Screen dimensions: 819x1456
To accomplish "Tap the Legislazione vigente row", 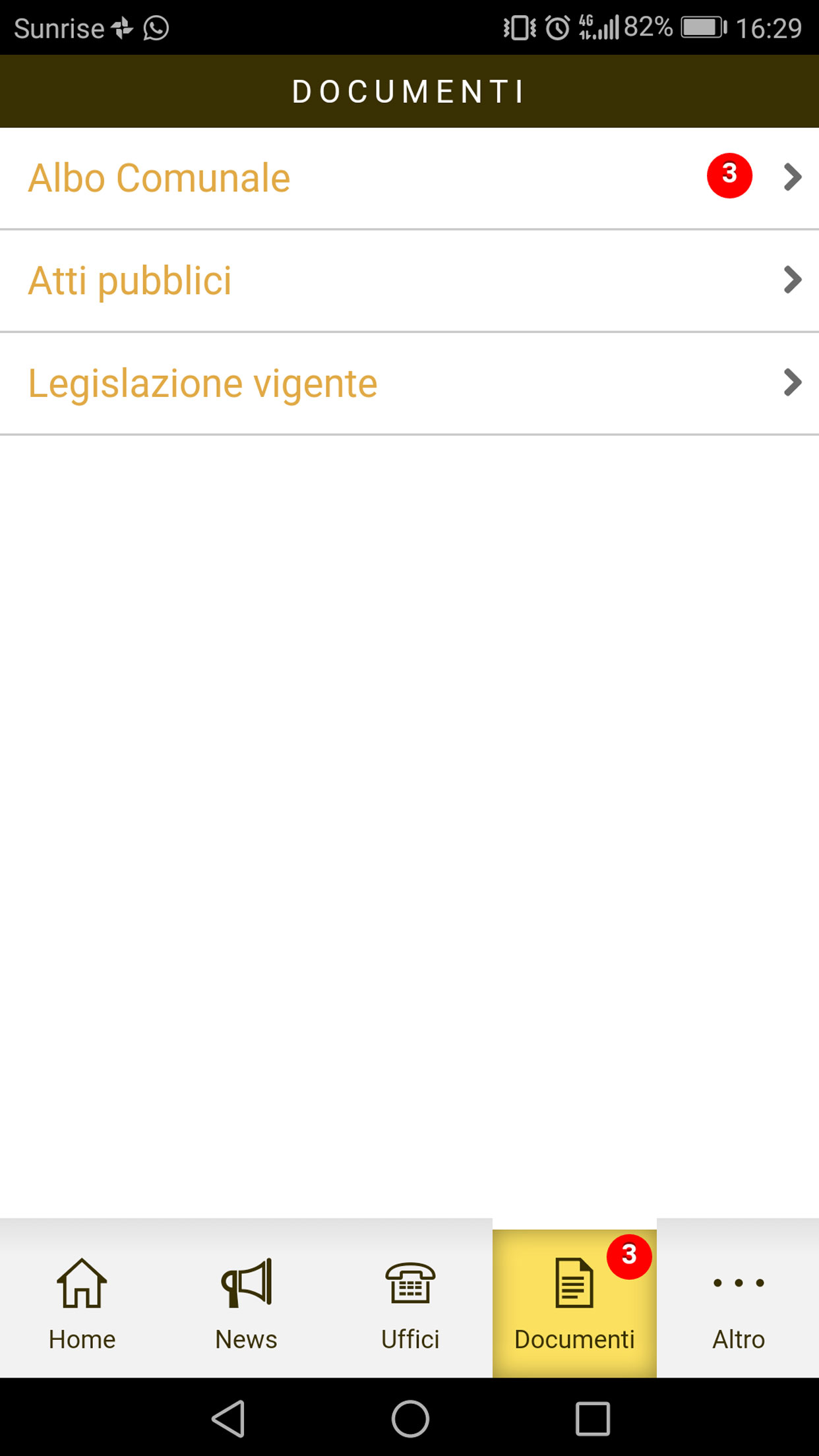I will [264, 382].
